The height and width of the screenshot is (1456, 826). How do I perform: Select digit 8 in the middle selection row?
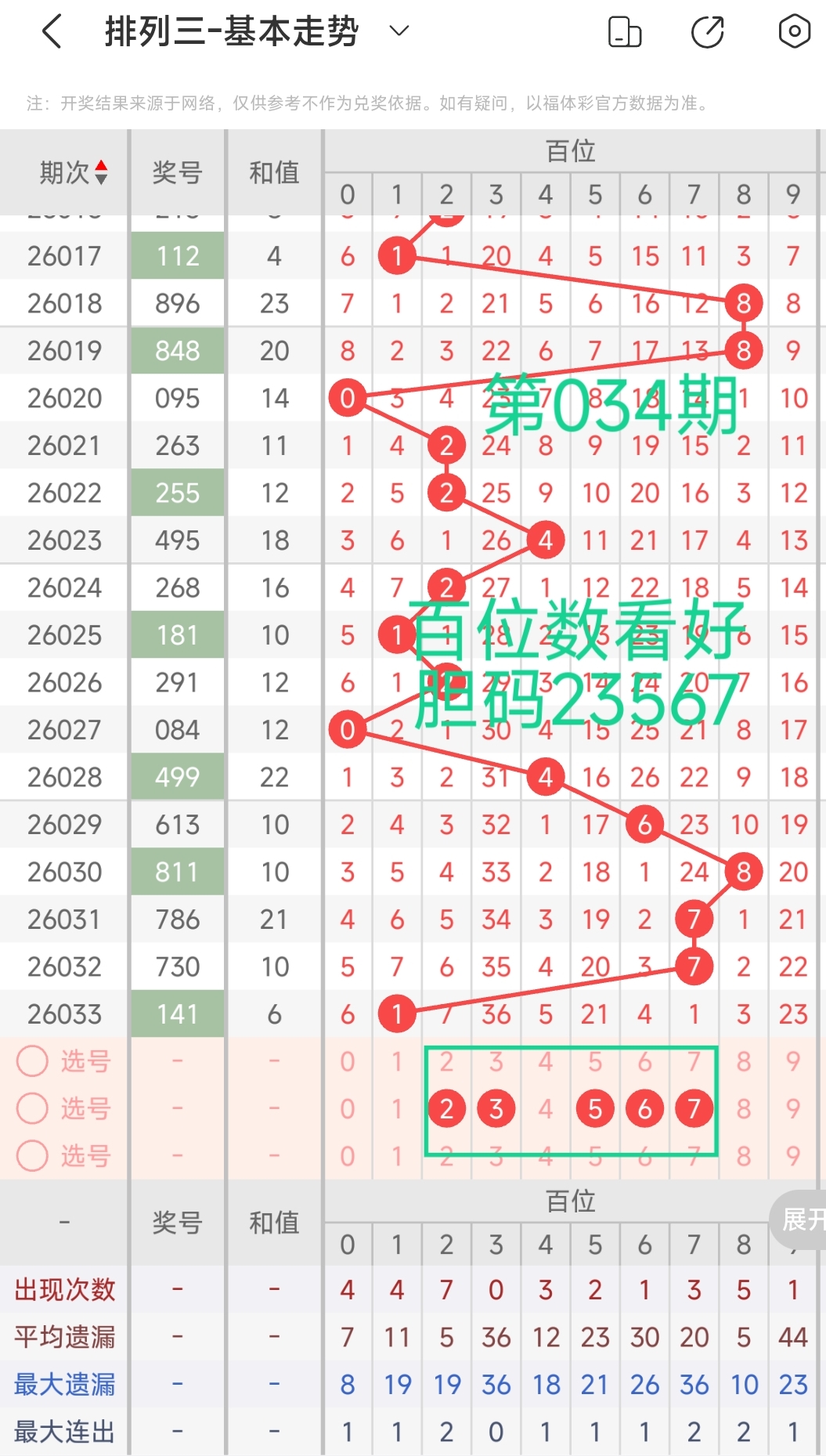[x=743, y=1108]
